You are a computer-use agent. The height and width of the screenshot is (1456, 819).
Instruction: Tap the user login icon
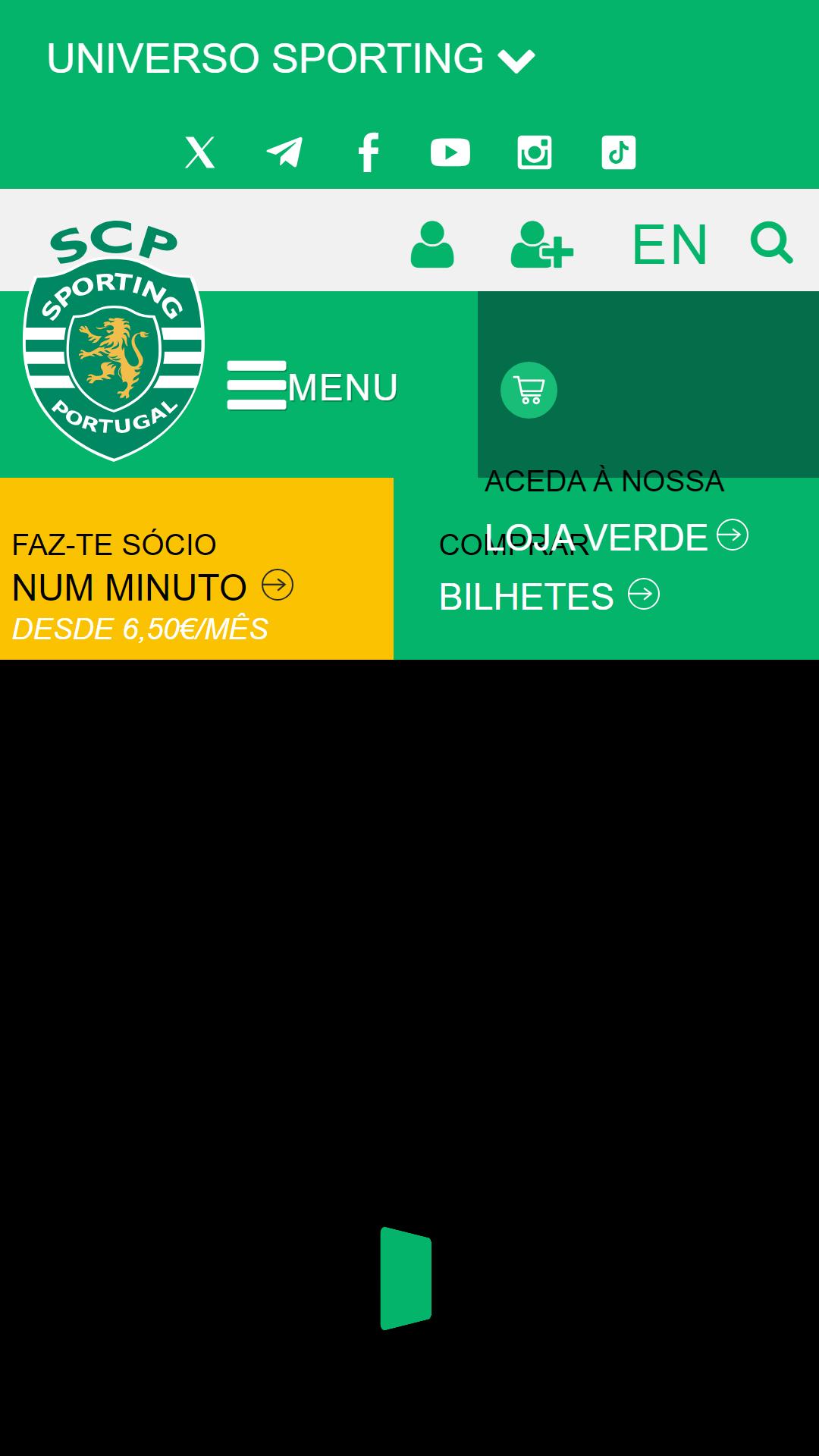pos(432,244)
